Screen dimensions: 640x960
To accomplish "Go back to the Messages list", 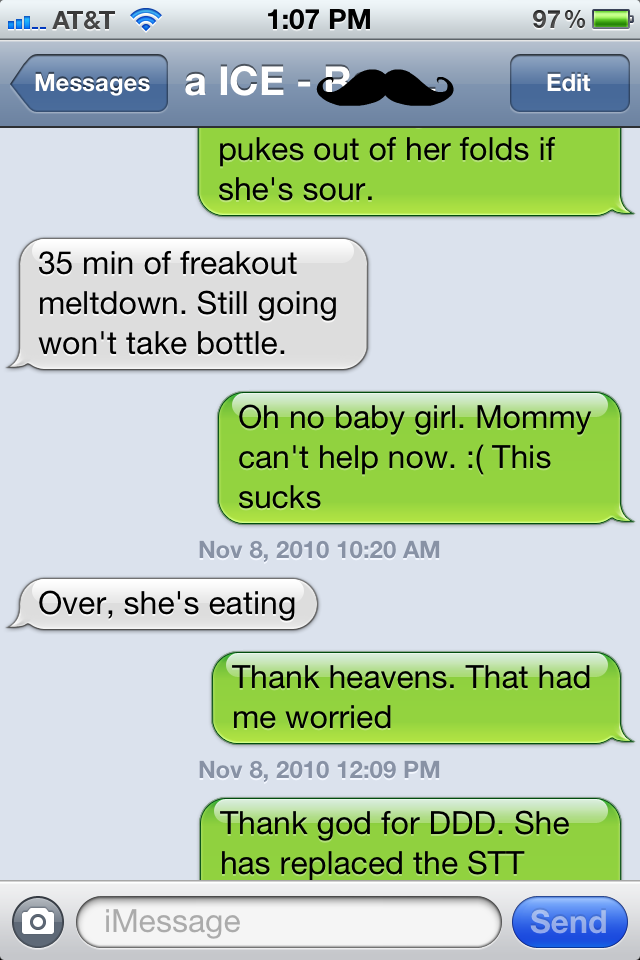I will pos(88,84).
